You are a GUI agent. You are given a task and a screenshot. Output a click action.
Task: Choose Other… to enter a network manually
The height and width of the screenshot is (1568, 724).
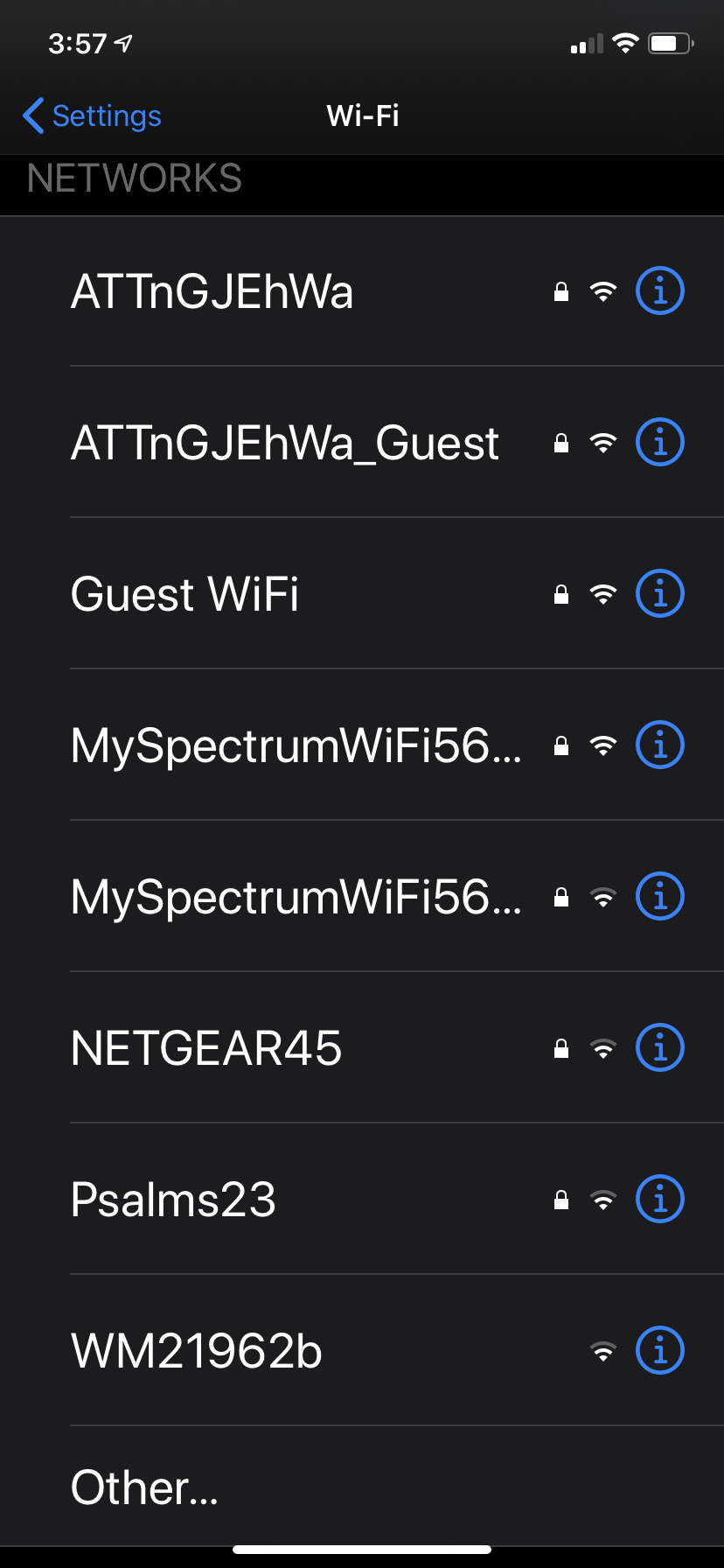pyautogui.click(x=362, y=1487)
